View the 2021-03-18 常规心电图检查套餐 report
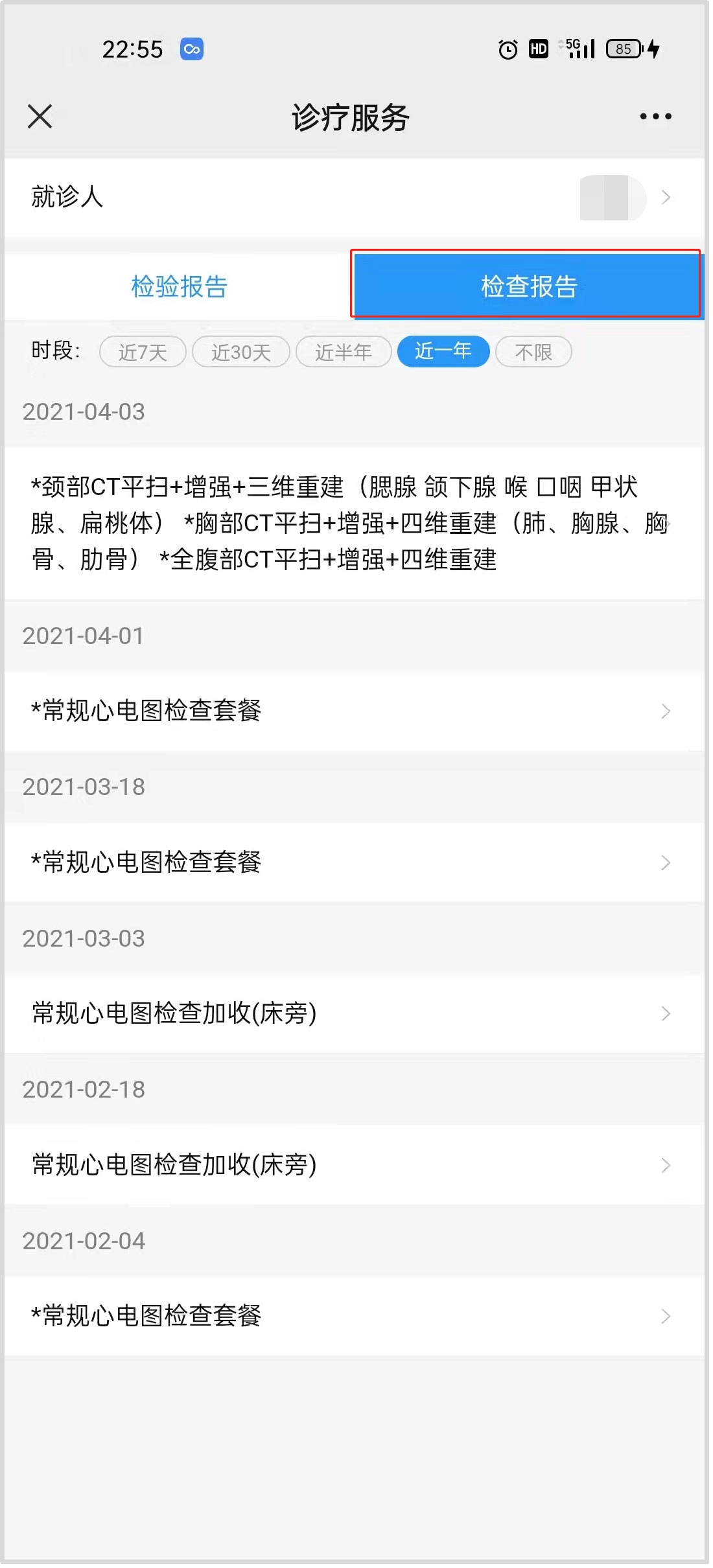The image size is (713, 1568). click(x=355, y=862)
